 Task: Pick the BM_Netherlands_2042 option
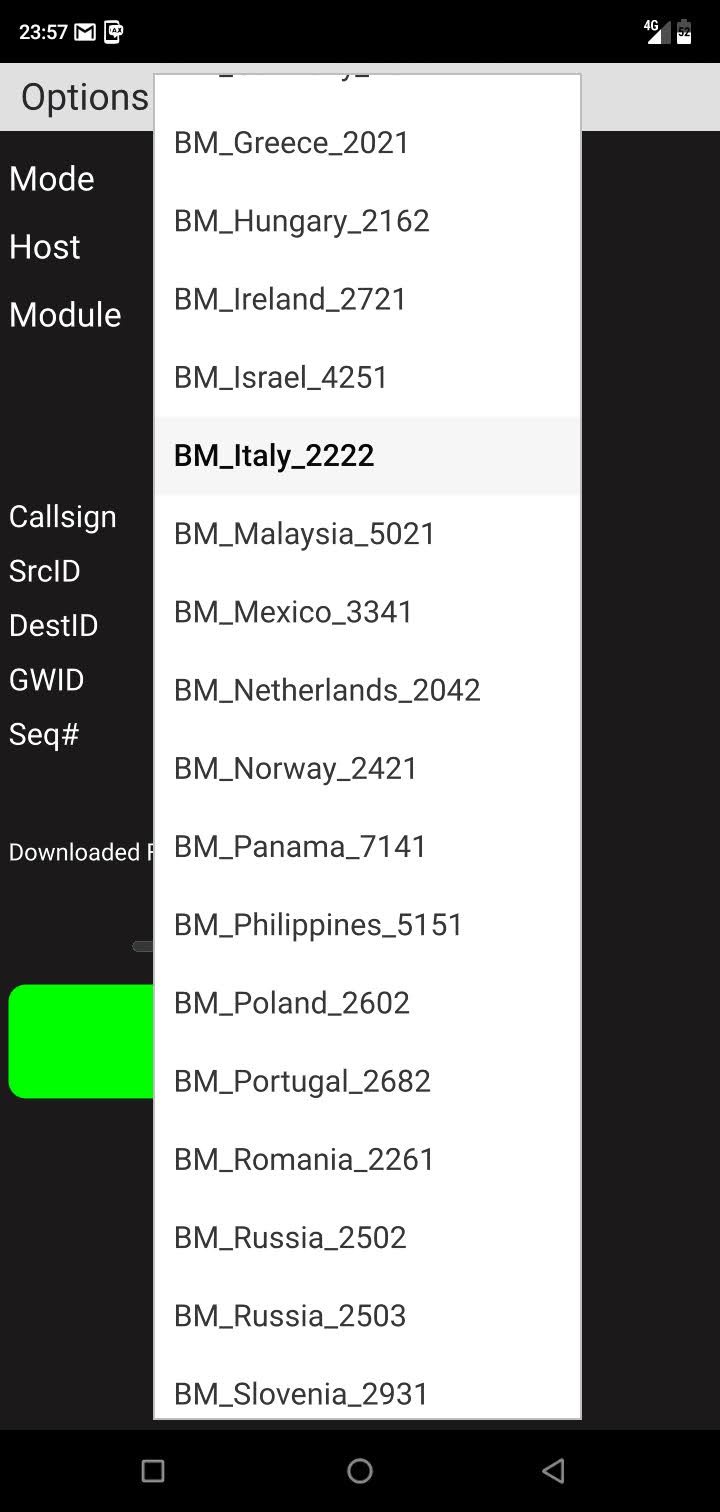click(367, 690)
